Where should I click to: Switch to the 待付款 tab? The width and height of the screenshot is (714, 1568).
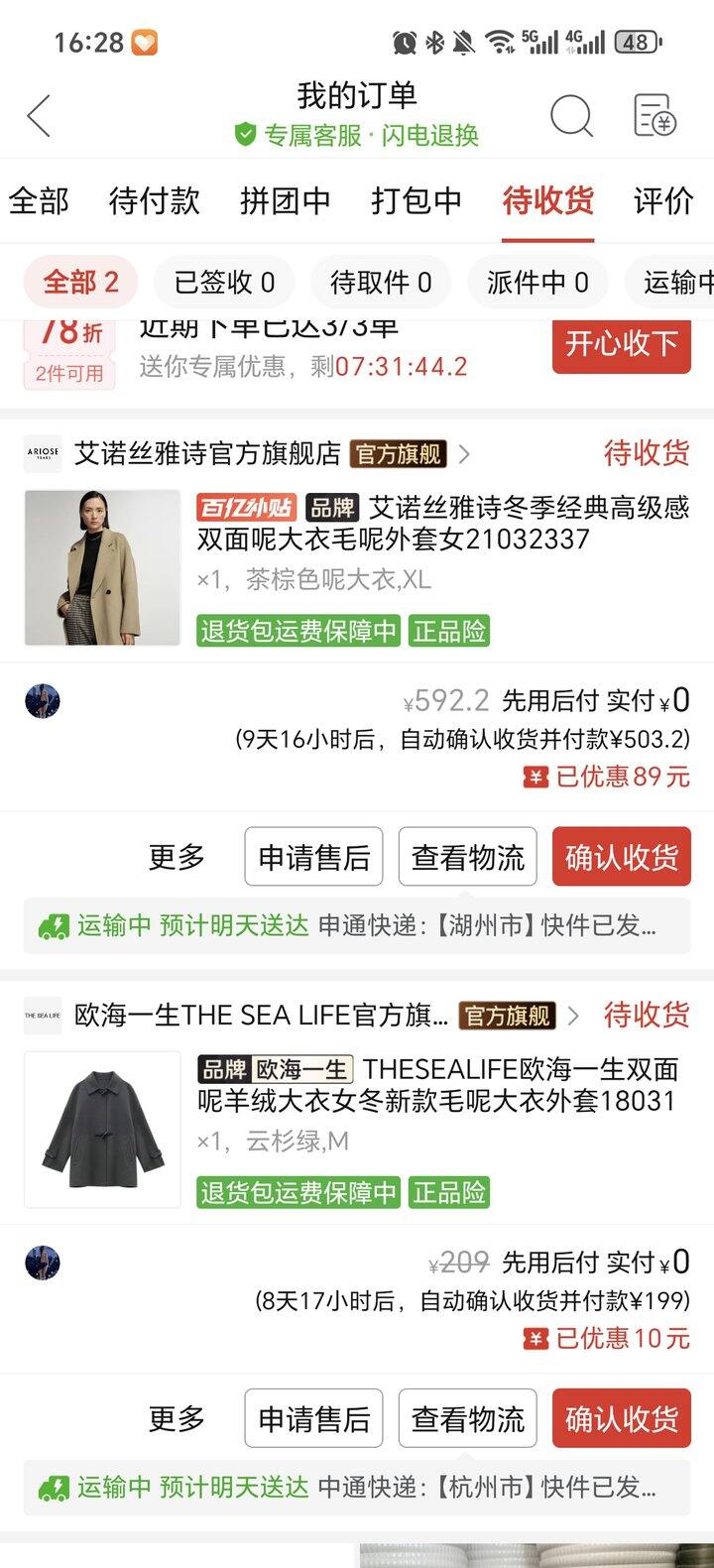[154, 201]
